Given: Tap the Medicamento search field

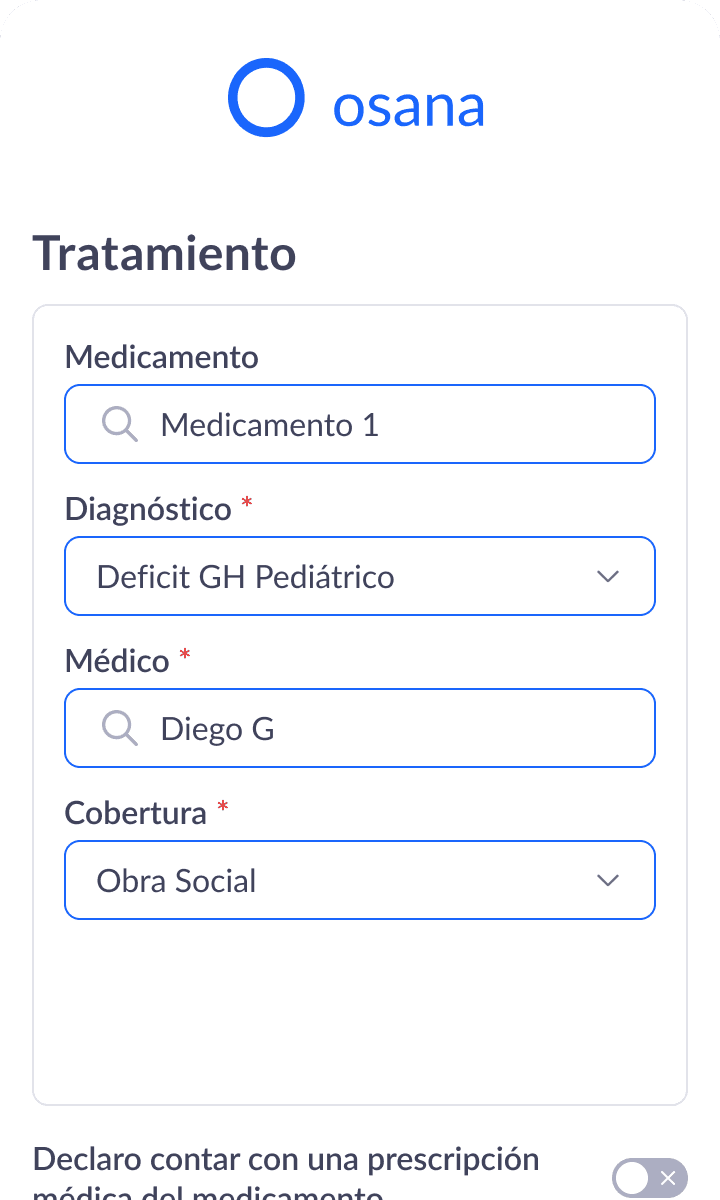Looking at the screenshot, I should 360,425.
